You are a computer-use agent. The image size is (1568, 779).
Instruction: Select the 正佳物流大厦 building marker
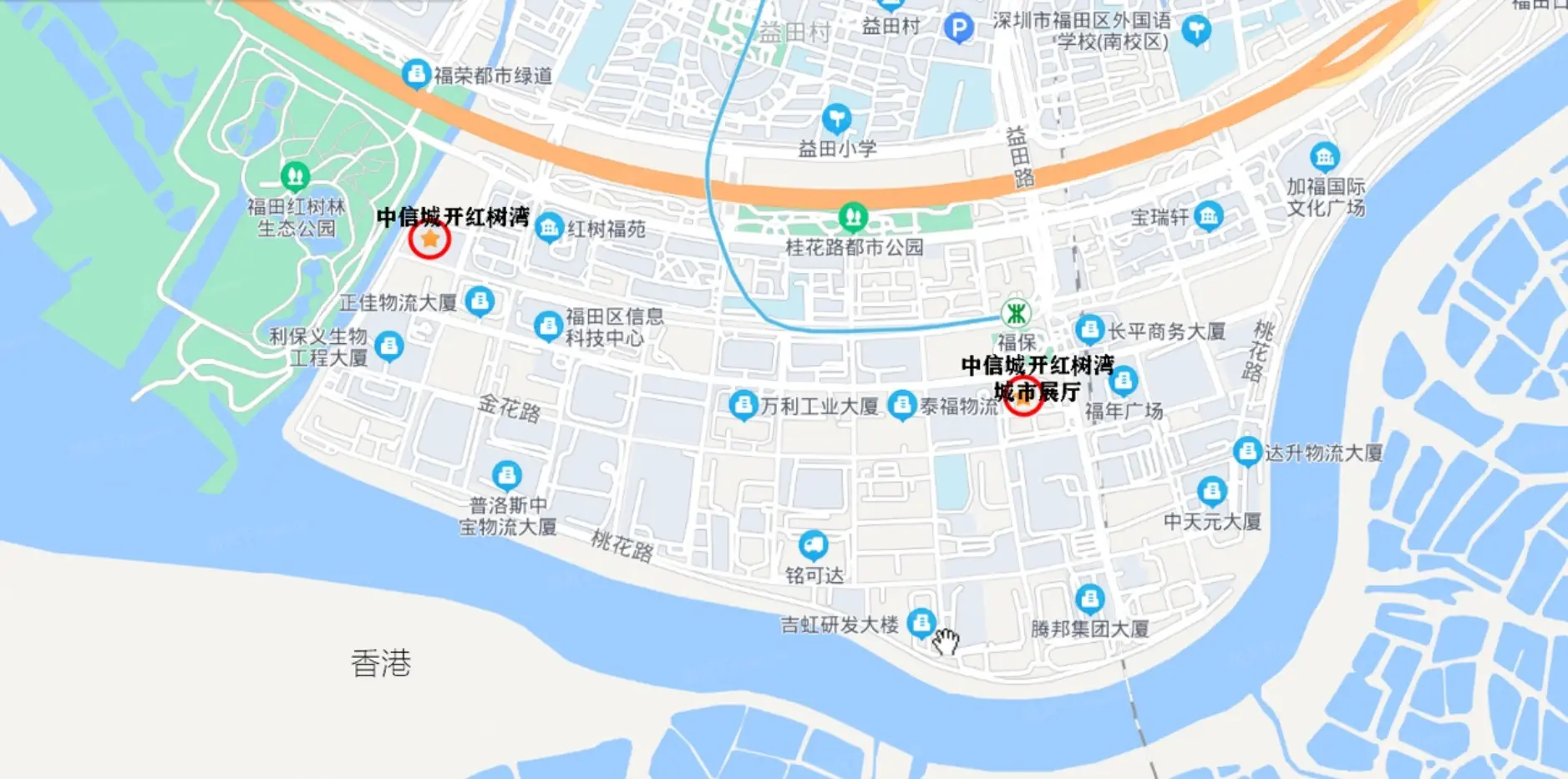(x=480, y=300)
